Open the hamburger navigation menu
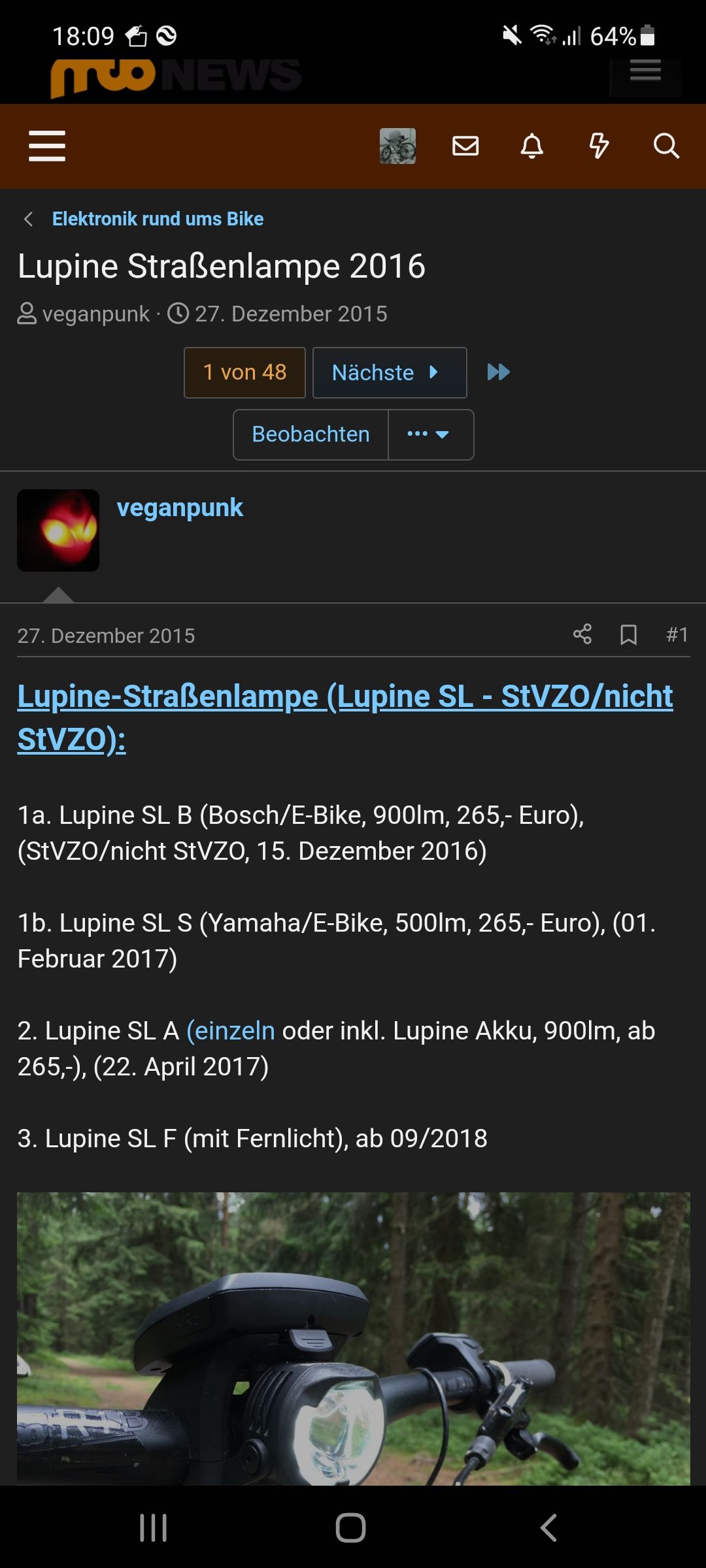Screen dimensions: 706x1568 [x=47, y=146]
